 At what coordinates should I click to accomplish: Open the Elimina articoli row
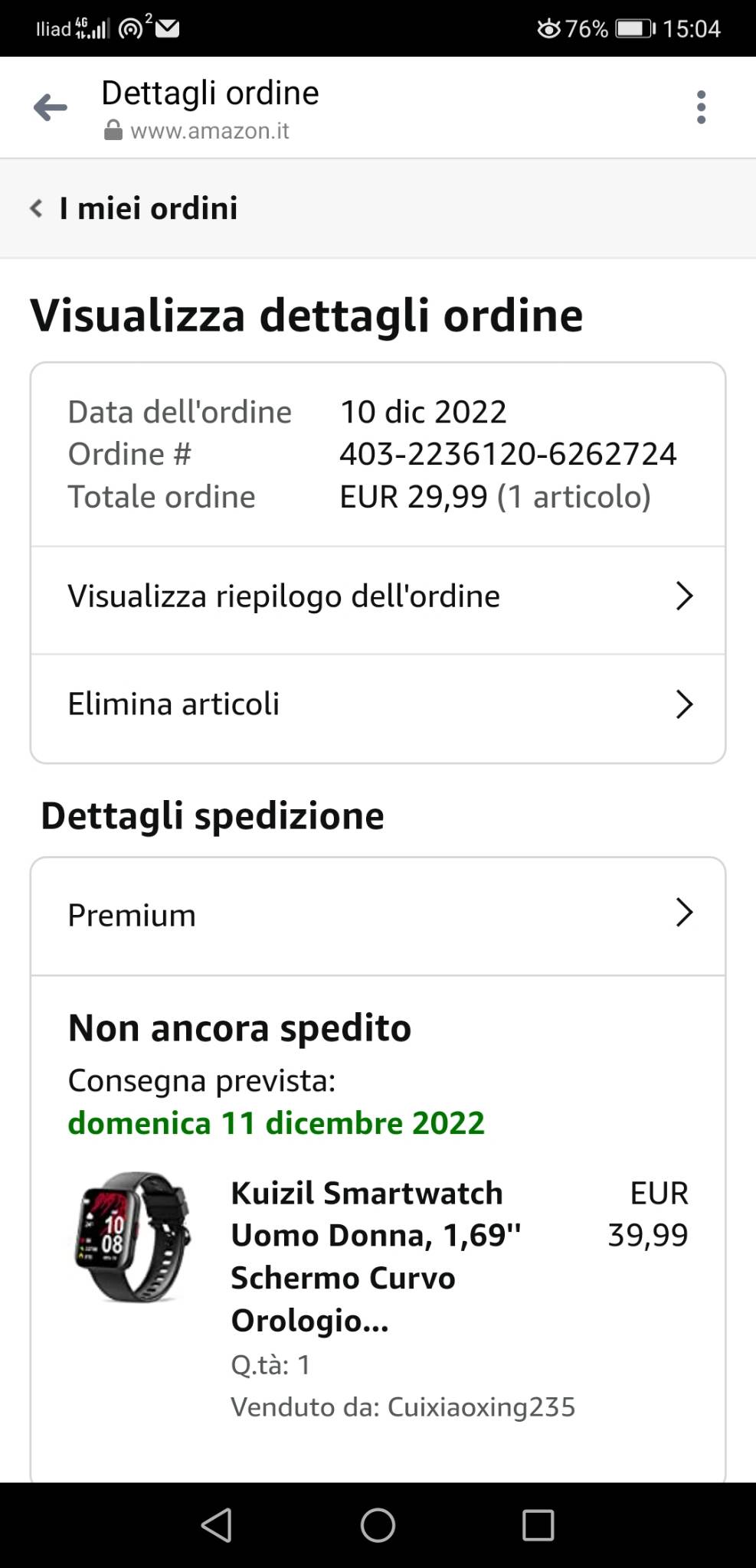(378, 704)
